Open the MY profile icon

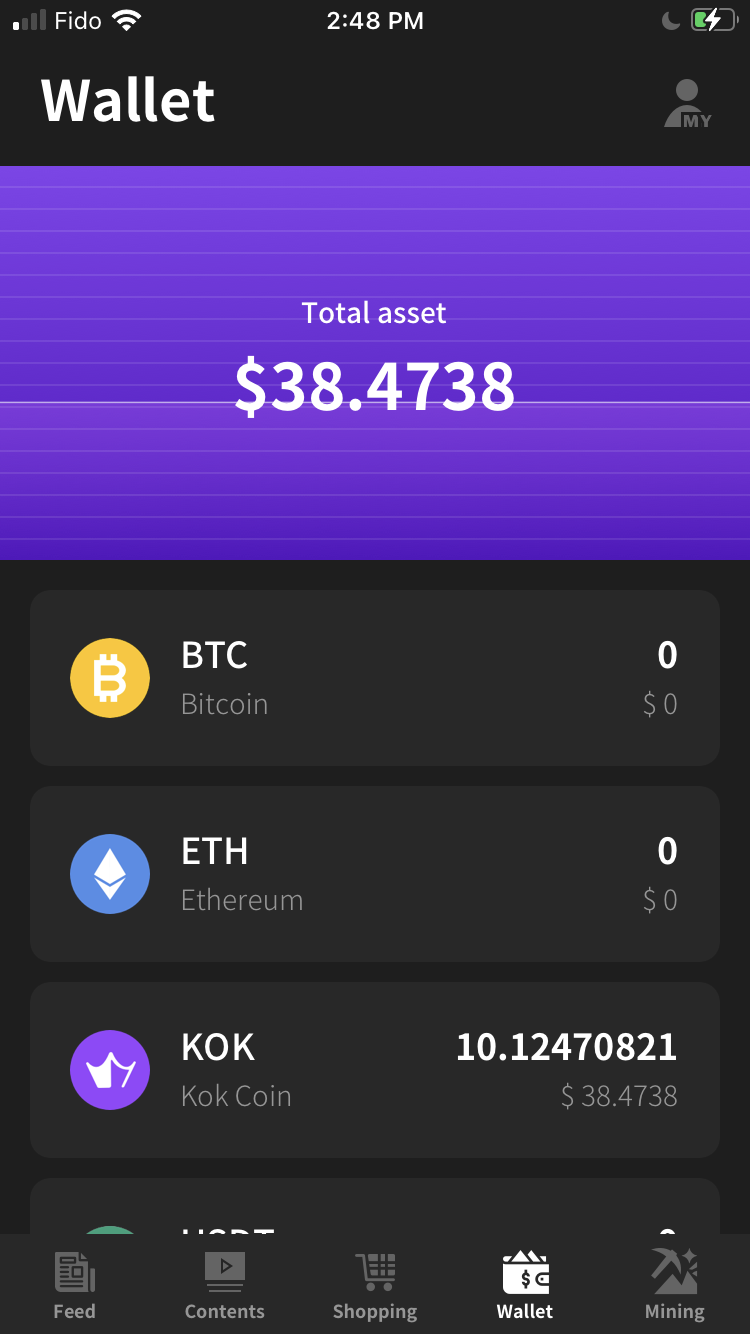point(688,104)
